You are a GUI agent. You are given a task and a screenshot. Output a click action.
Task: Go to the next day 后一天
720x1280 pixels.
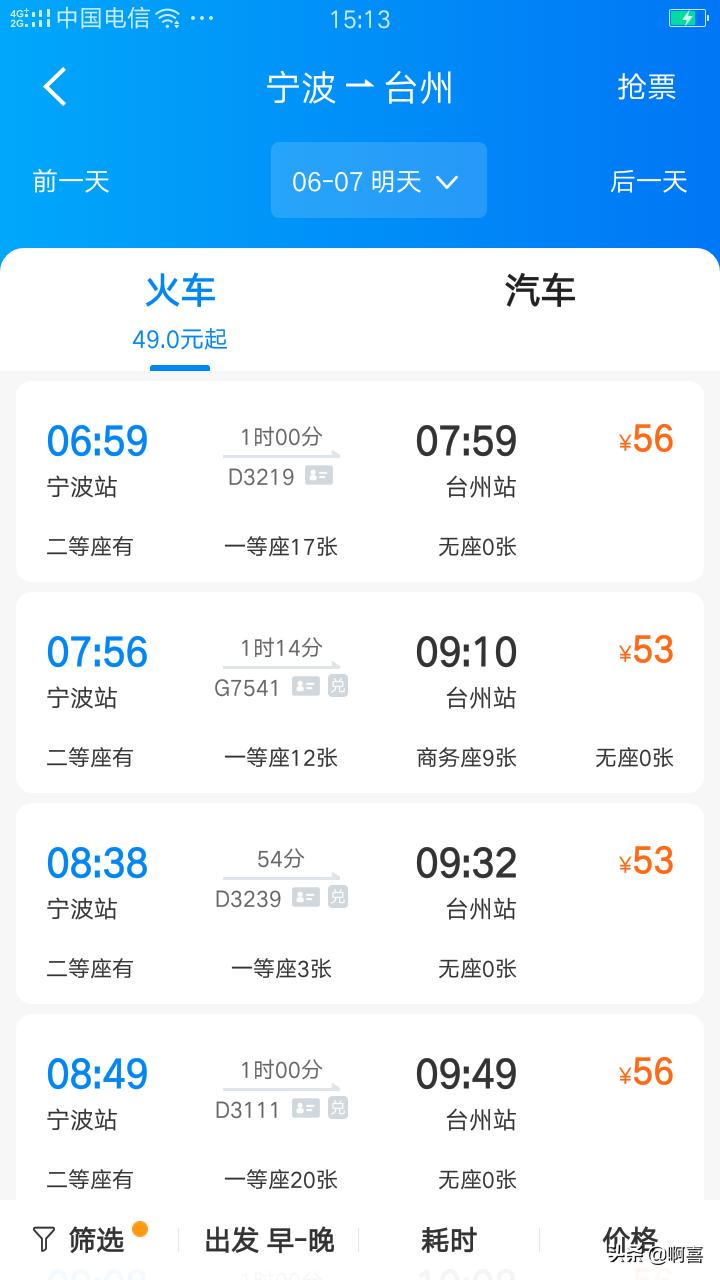tap(649, 181)
